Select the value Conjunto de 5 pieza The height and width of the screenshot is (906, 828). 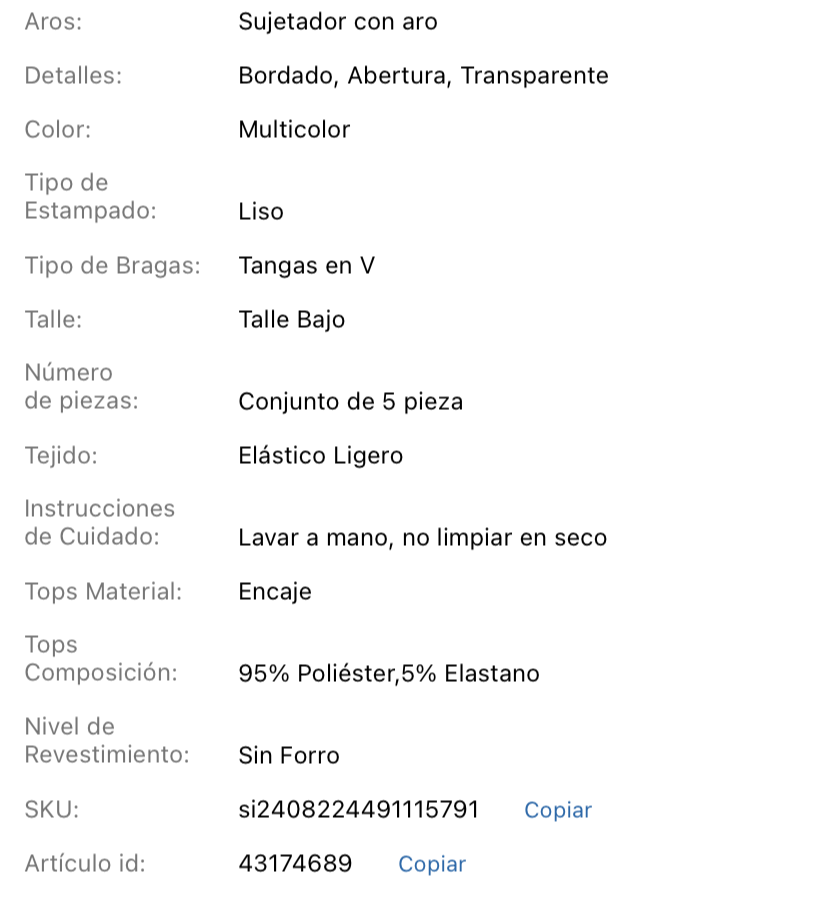[350, 402]
